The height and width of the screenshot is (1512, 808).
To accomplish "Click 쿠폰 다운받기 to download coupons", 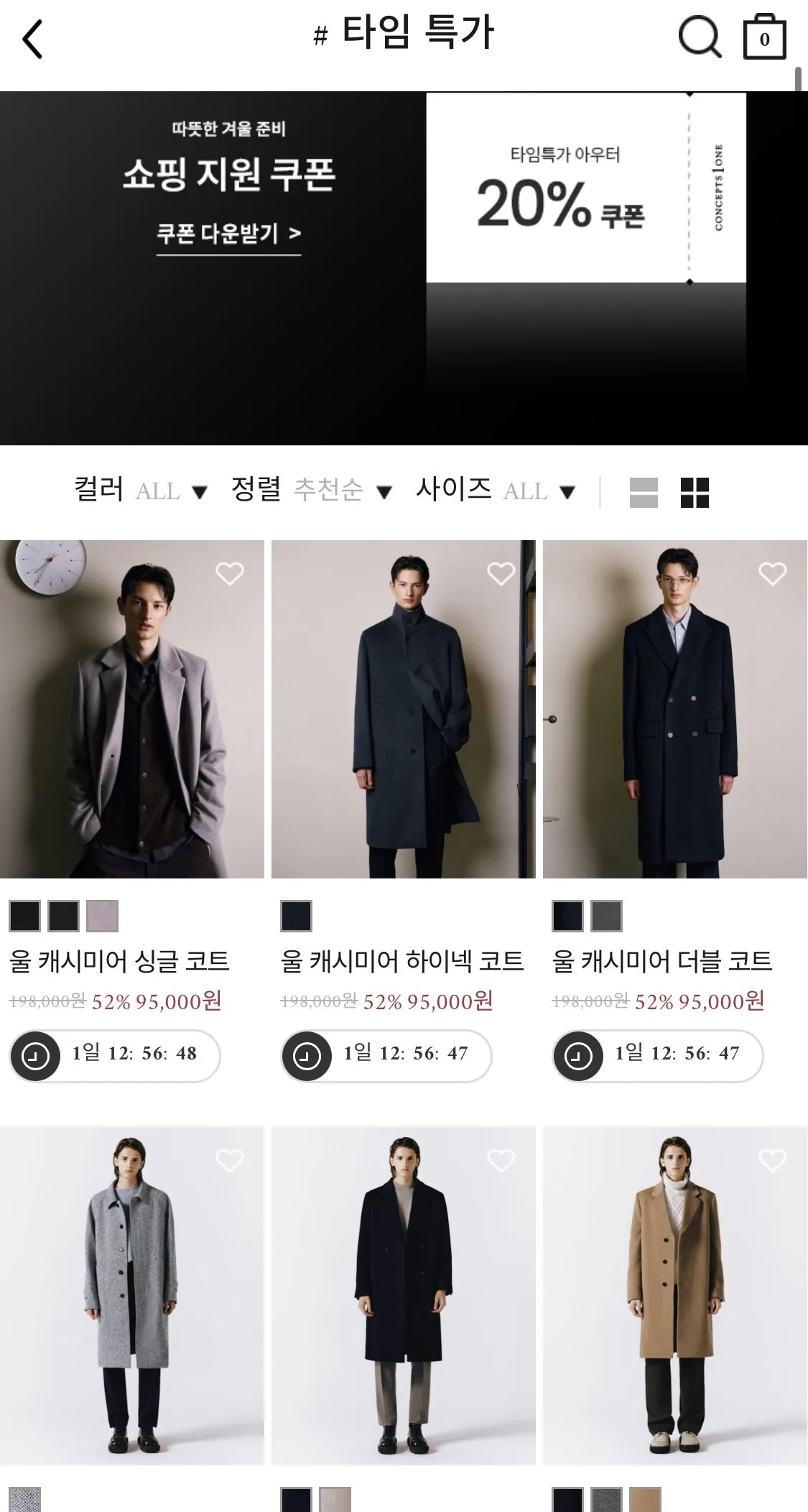I will coord(230,233).
